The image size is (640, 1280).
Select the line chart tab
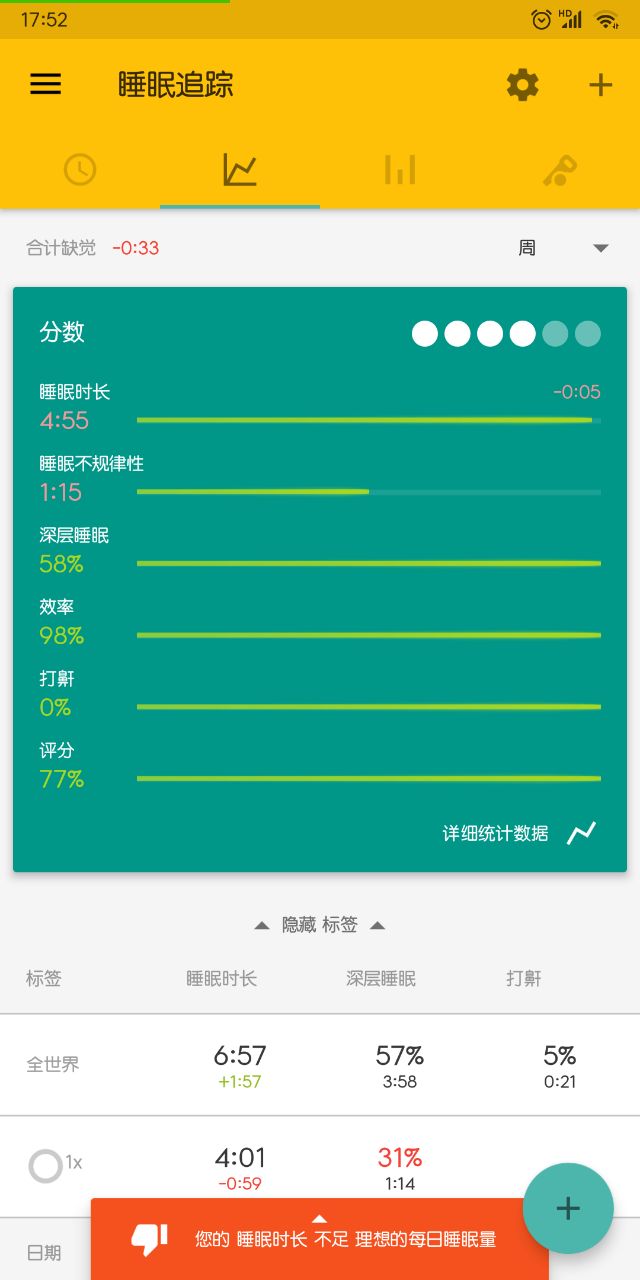point(240,170)
